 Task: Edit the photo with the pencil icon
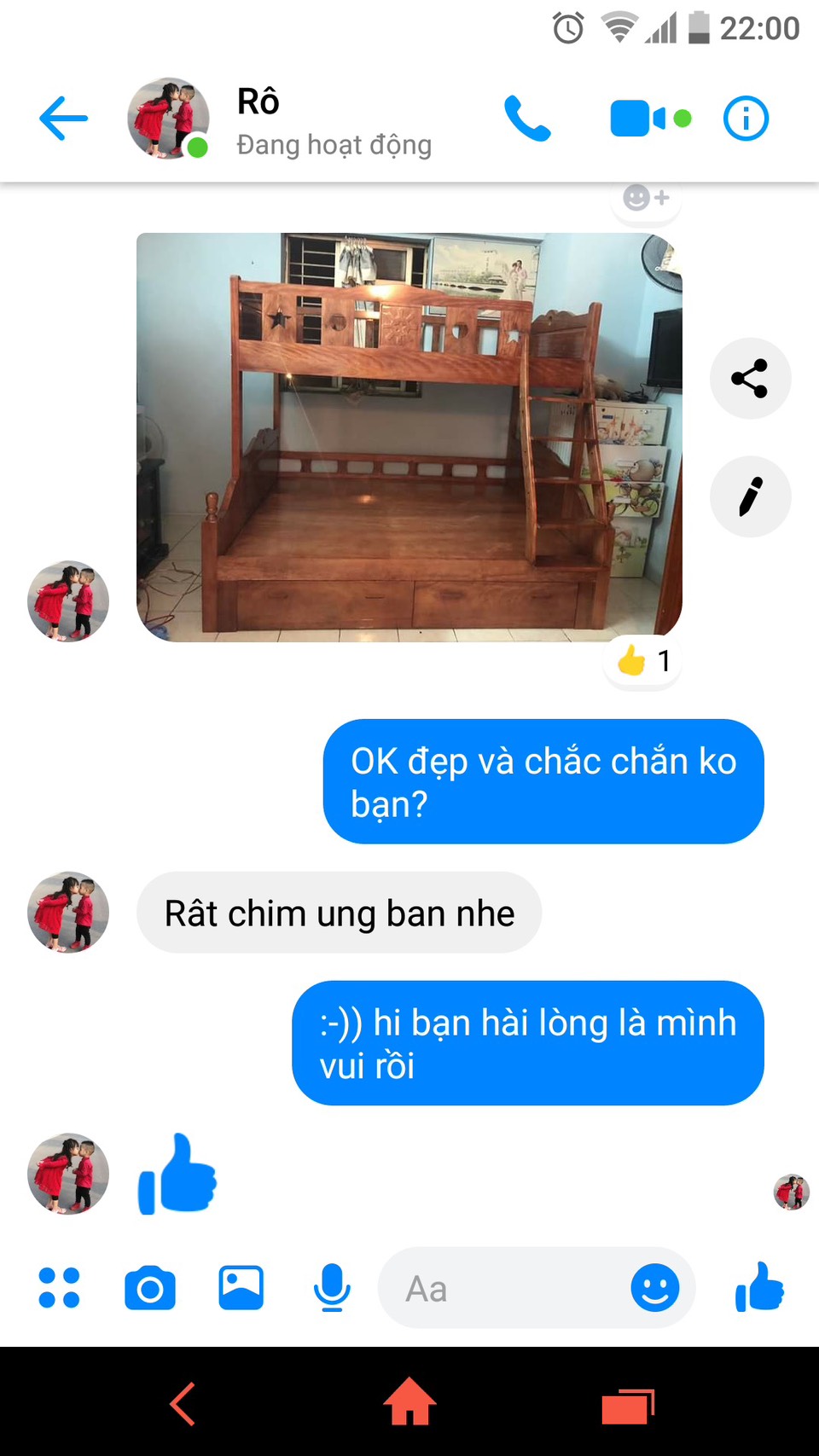click(x=750, y=496)
